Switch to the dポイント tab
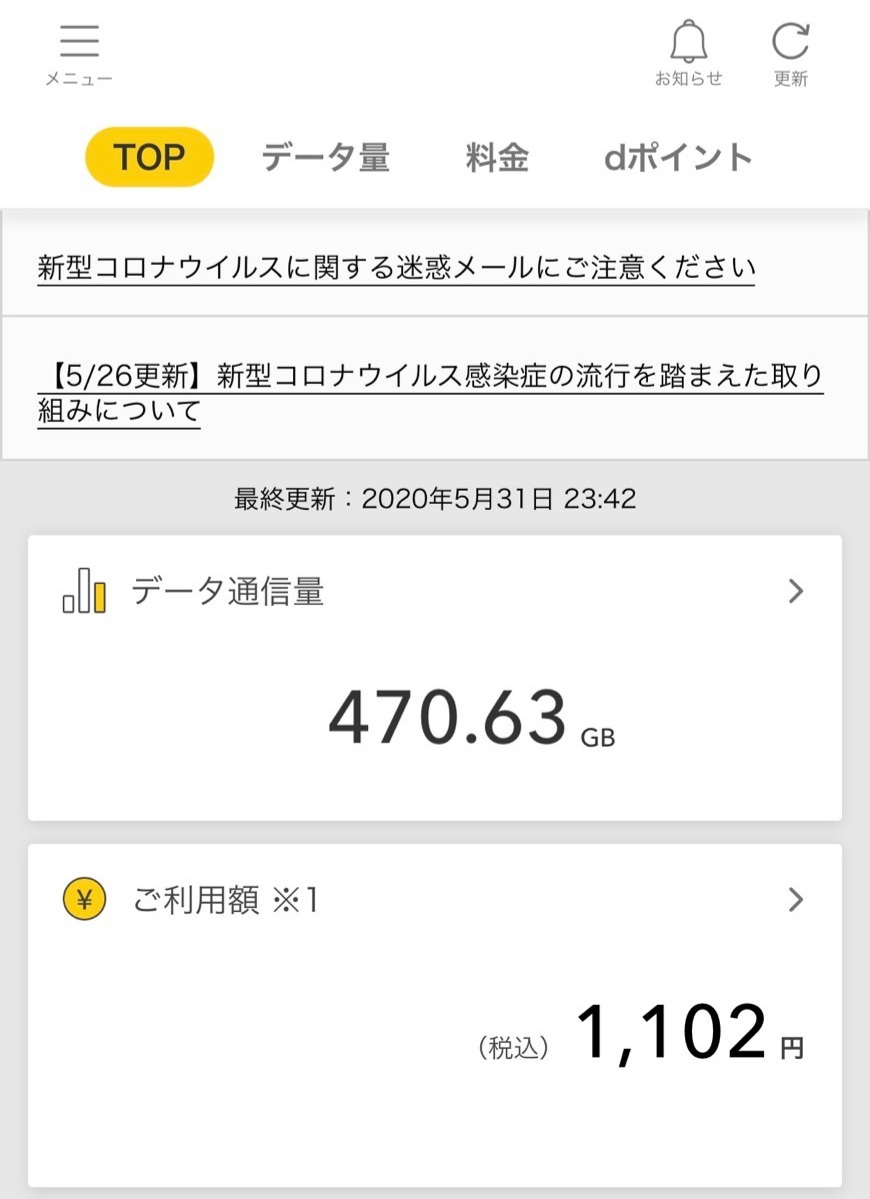Screen dimensions: 870x1199 click(678, 158)
